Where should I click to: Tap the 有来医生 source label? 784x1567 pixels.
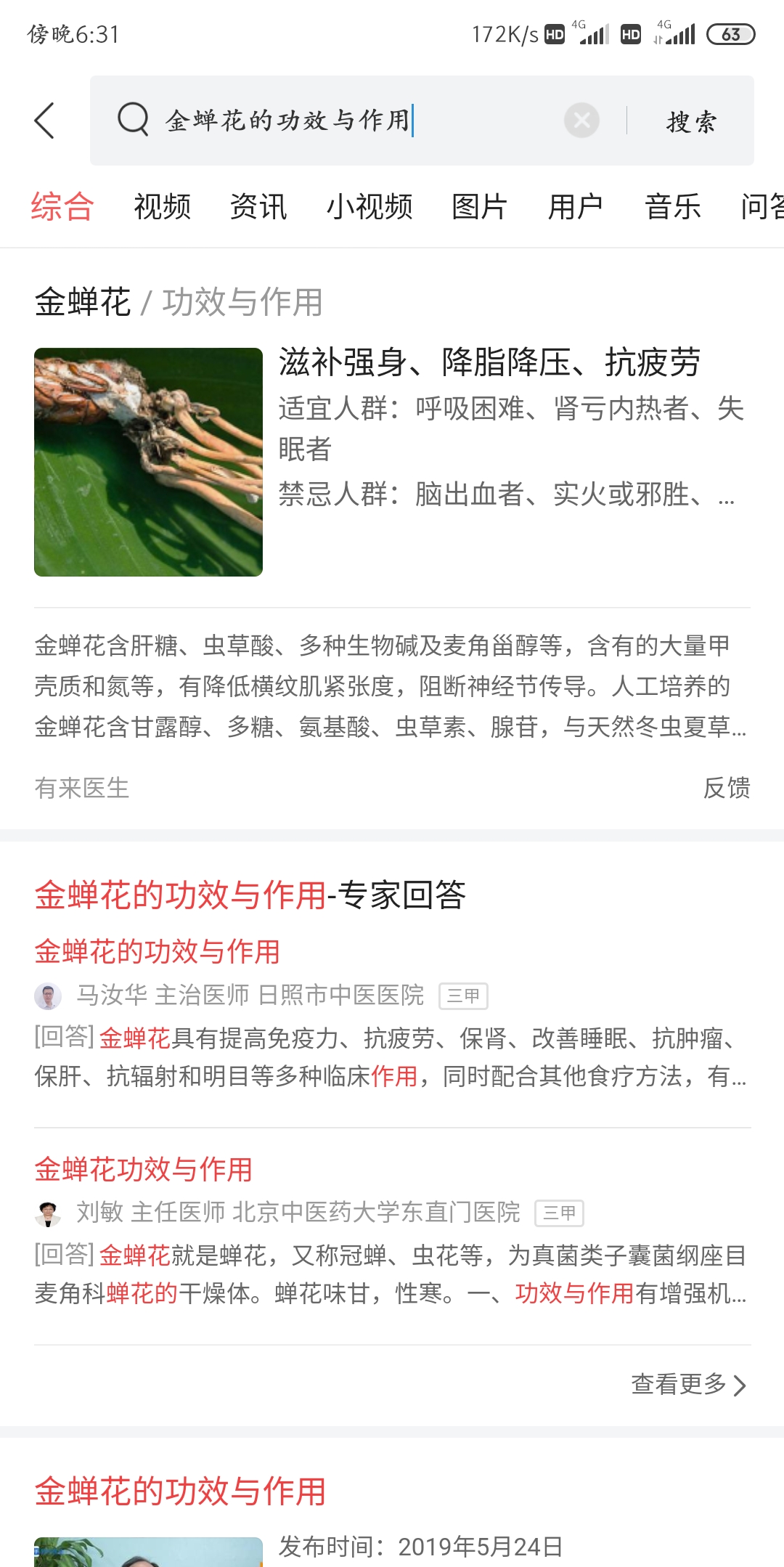82,789
